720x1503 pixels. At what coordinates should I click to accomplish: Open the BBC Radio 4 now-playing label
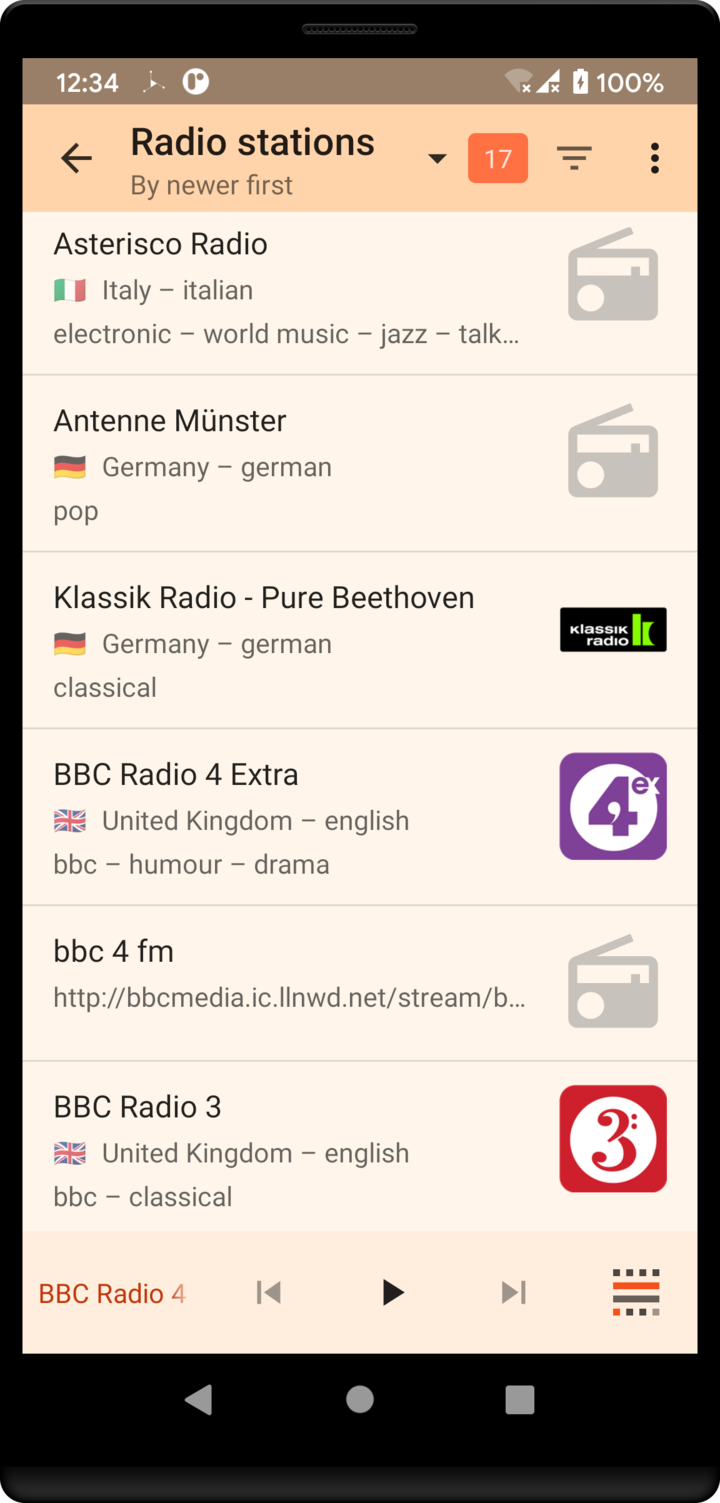pos(112,1294)
